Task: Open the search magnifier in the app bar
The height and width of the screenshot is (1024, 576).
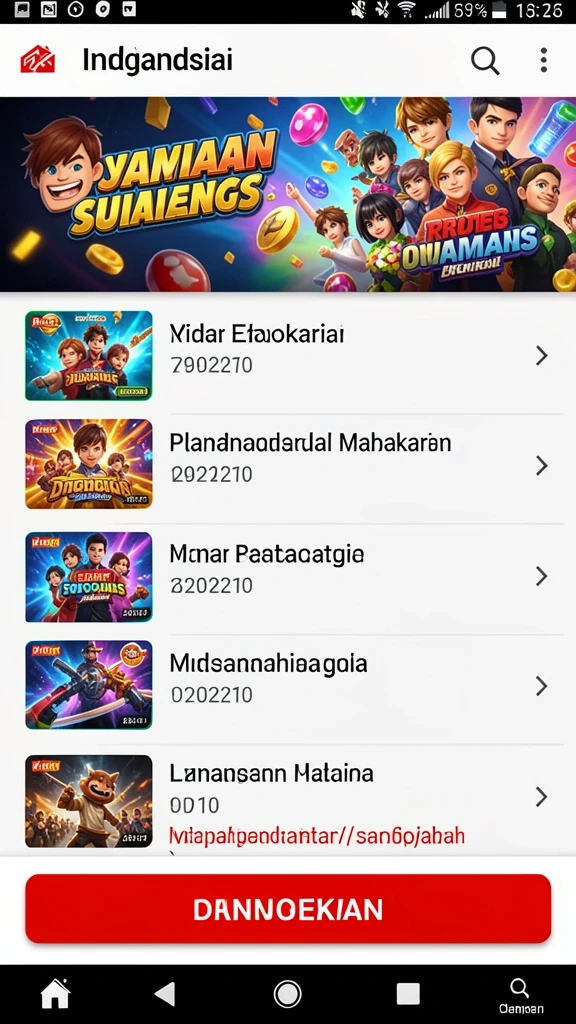Action: [485, 61]
